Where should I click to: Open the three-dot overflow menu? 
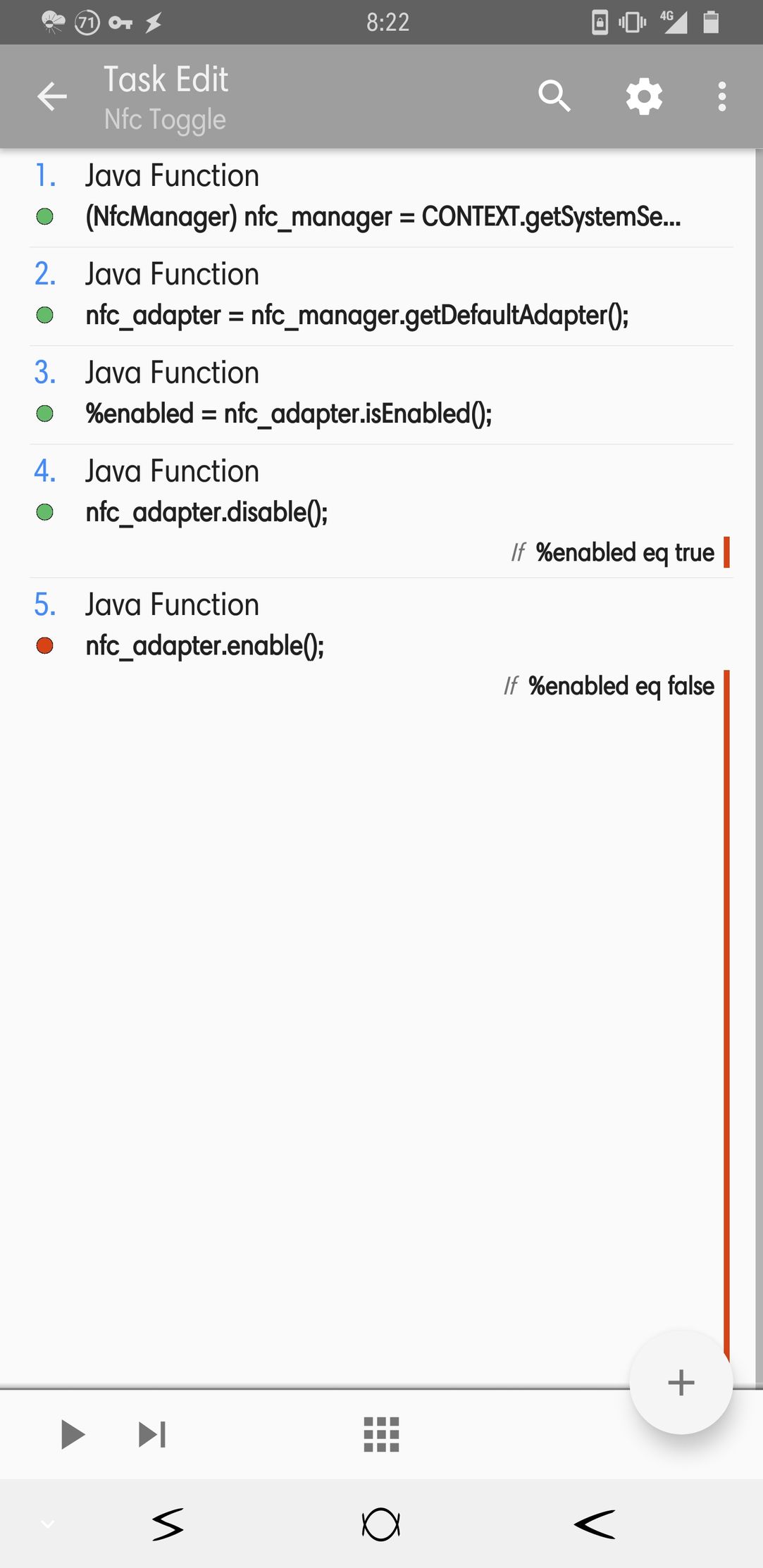722,97
